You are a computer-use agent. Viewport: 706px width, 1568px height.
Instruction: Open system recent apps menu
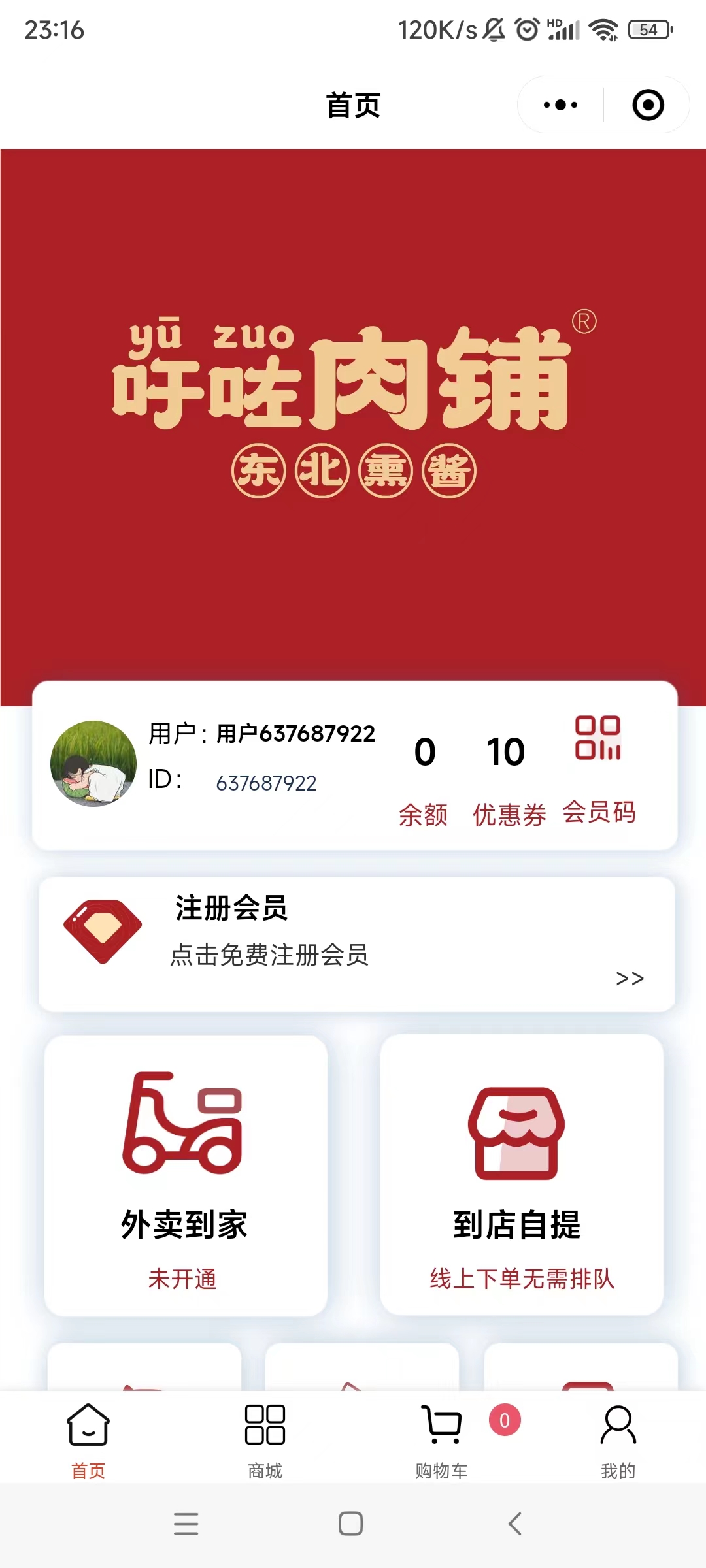click(x=186, y=1524)
